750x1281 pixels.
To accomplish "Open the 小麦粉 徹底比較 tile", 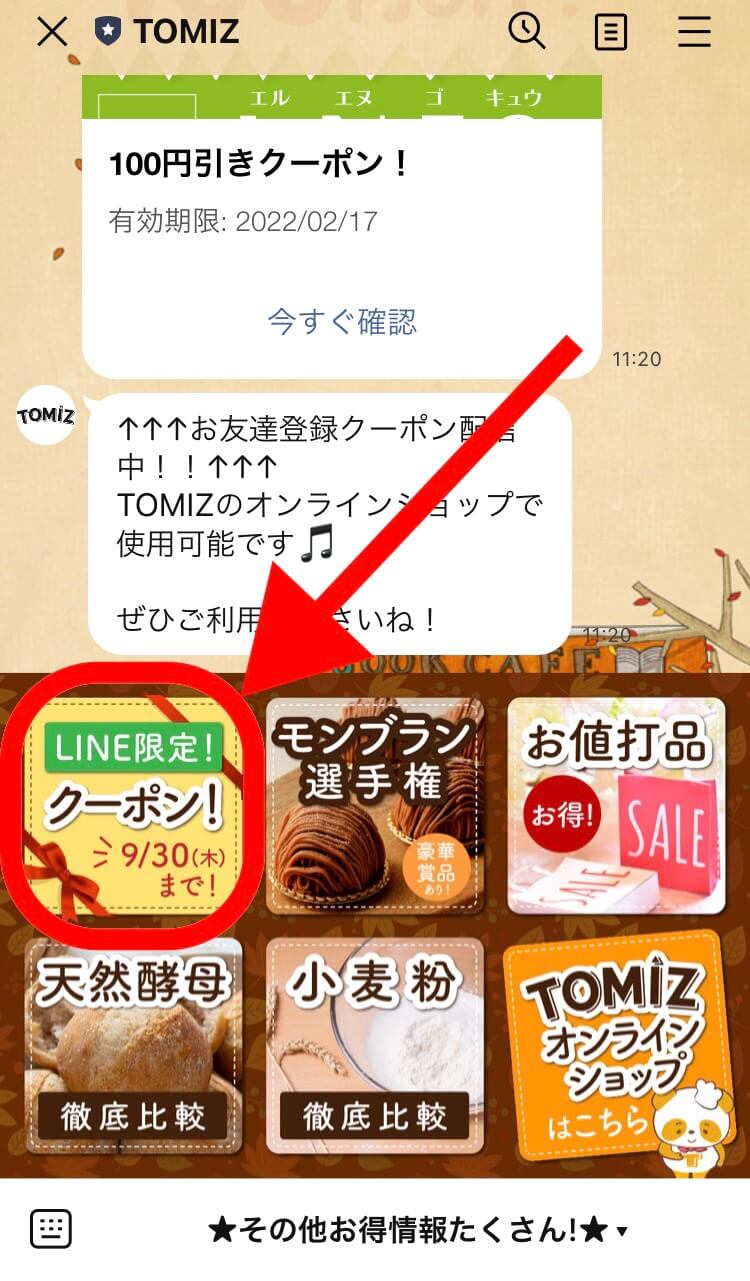I will point(374,1046).
